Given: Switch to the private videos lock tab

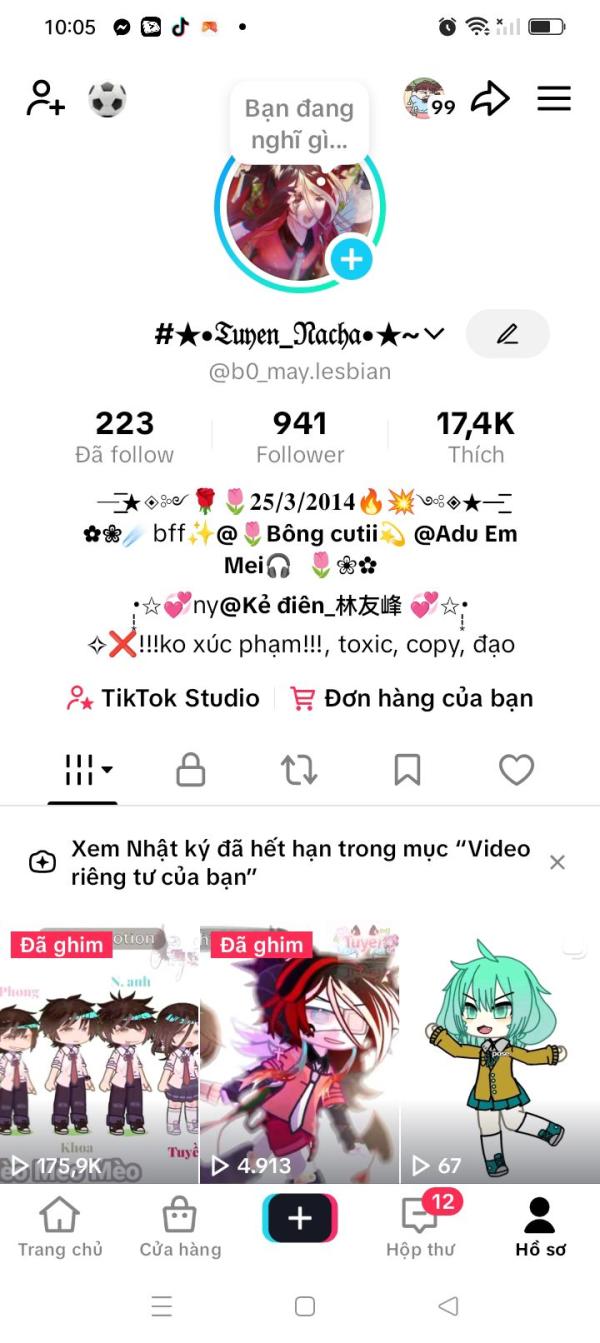Looking at the screenshot, I should tap(190, 769).
